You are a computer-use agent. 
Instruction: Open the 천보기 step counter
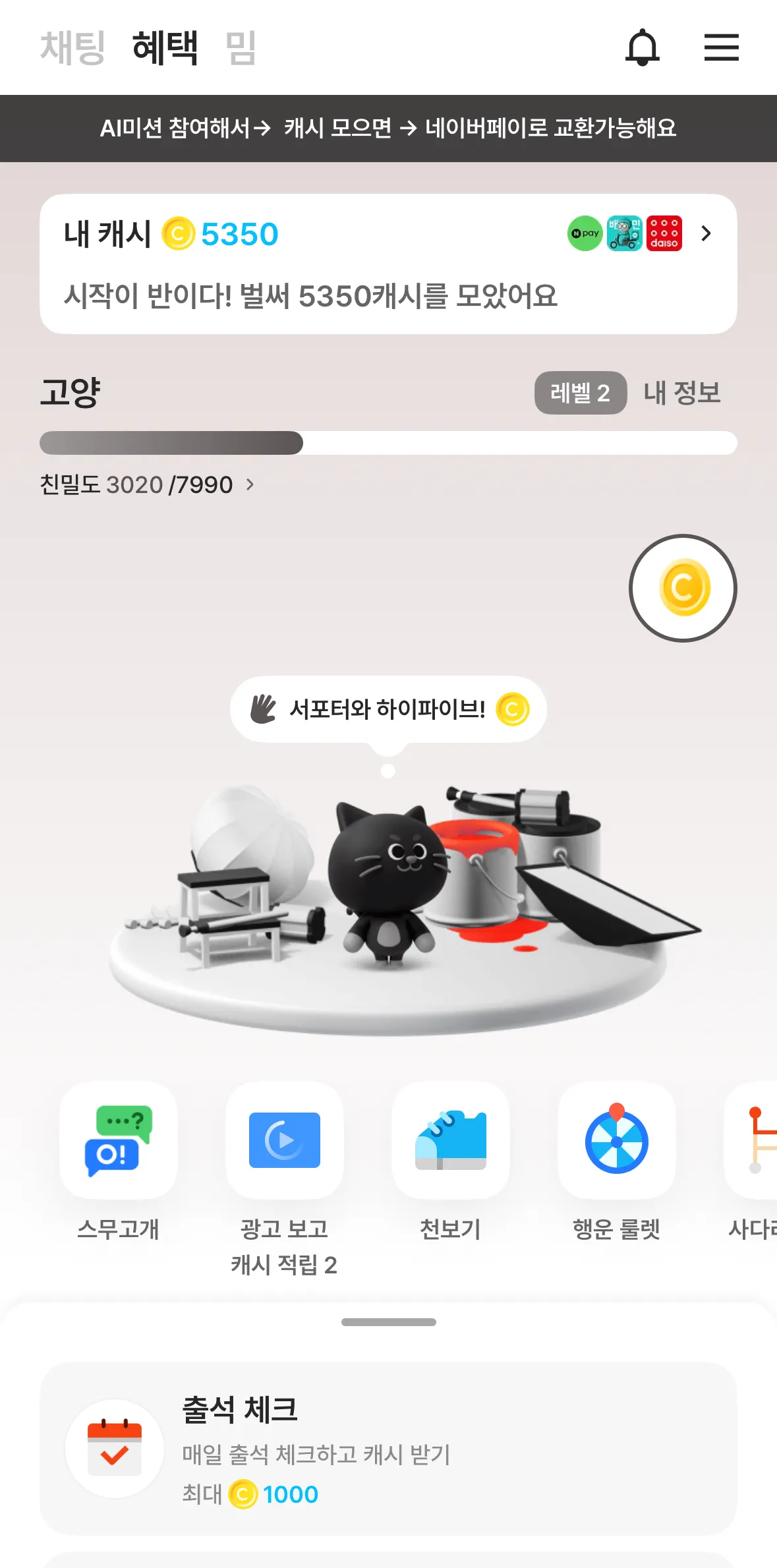pyautogui.click(x=450, y=1142)
